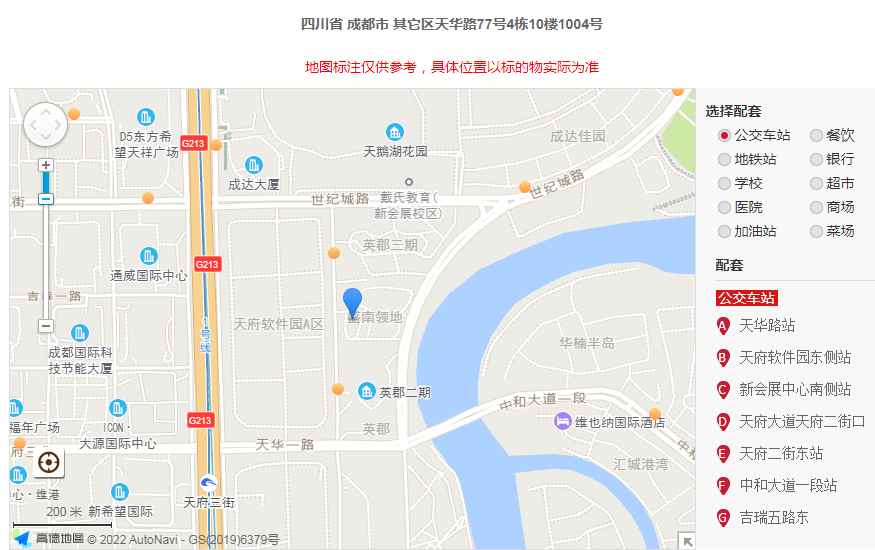This screenshot has width=875, height=550.
Task: Pick the 医院 radio button
Action: point(725,207)
